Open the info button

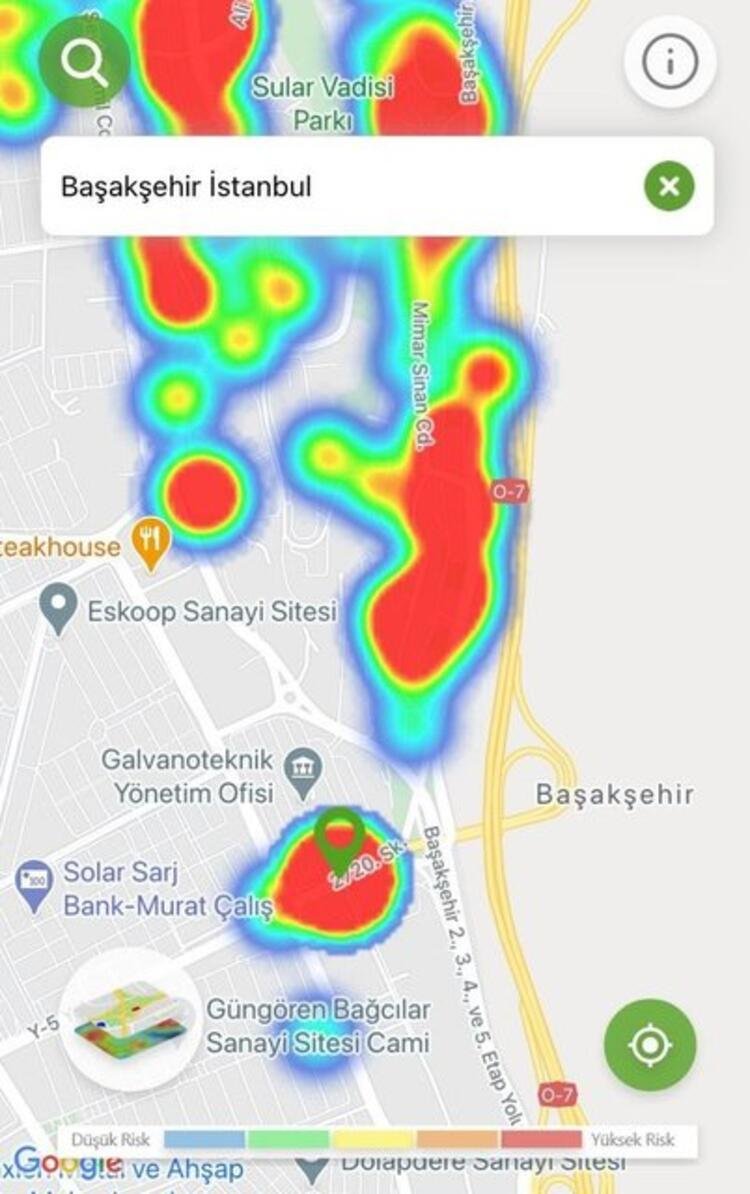click(669, 62)
